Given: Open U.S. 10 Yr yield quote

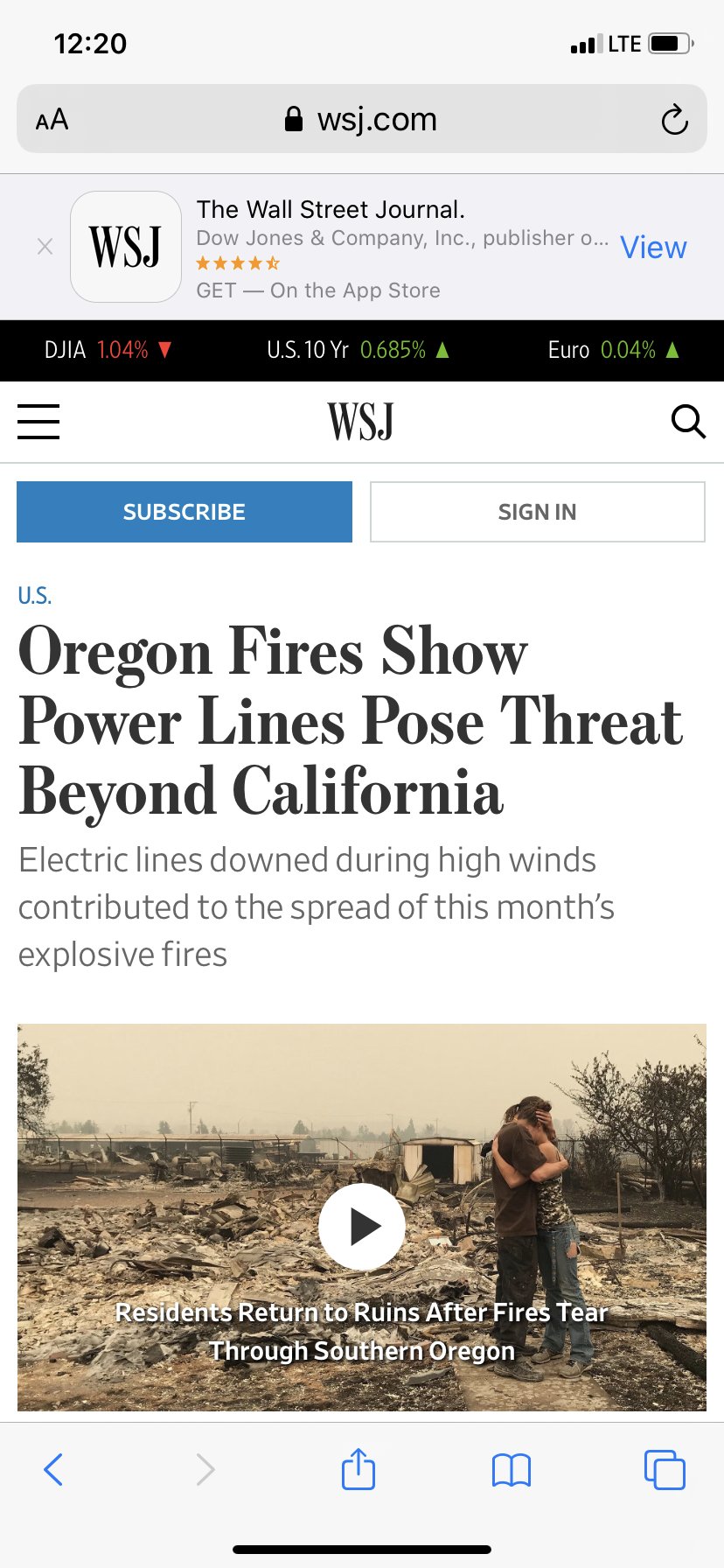Looking at the screenshot, I should pos(359,350).
